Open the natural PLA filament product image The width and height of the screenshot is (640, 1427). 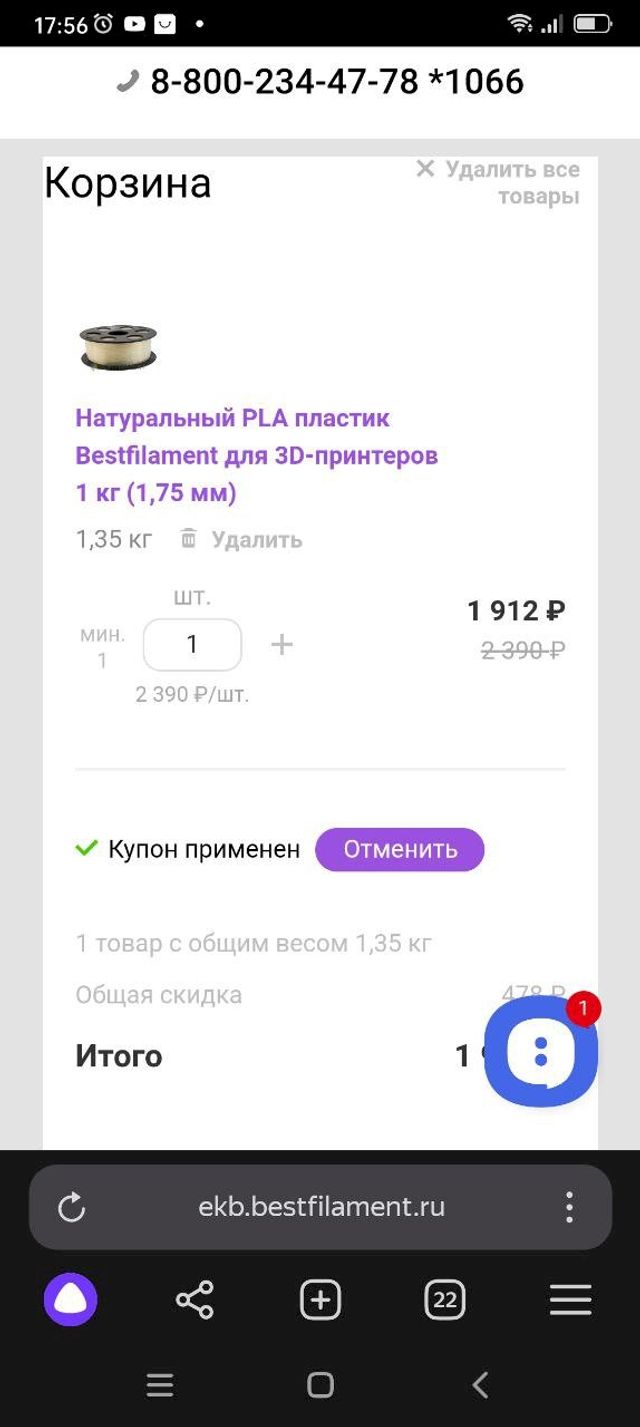click(x=118, y=347)
